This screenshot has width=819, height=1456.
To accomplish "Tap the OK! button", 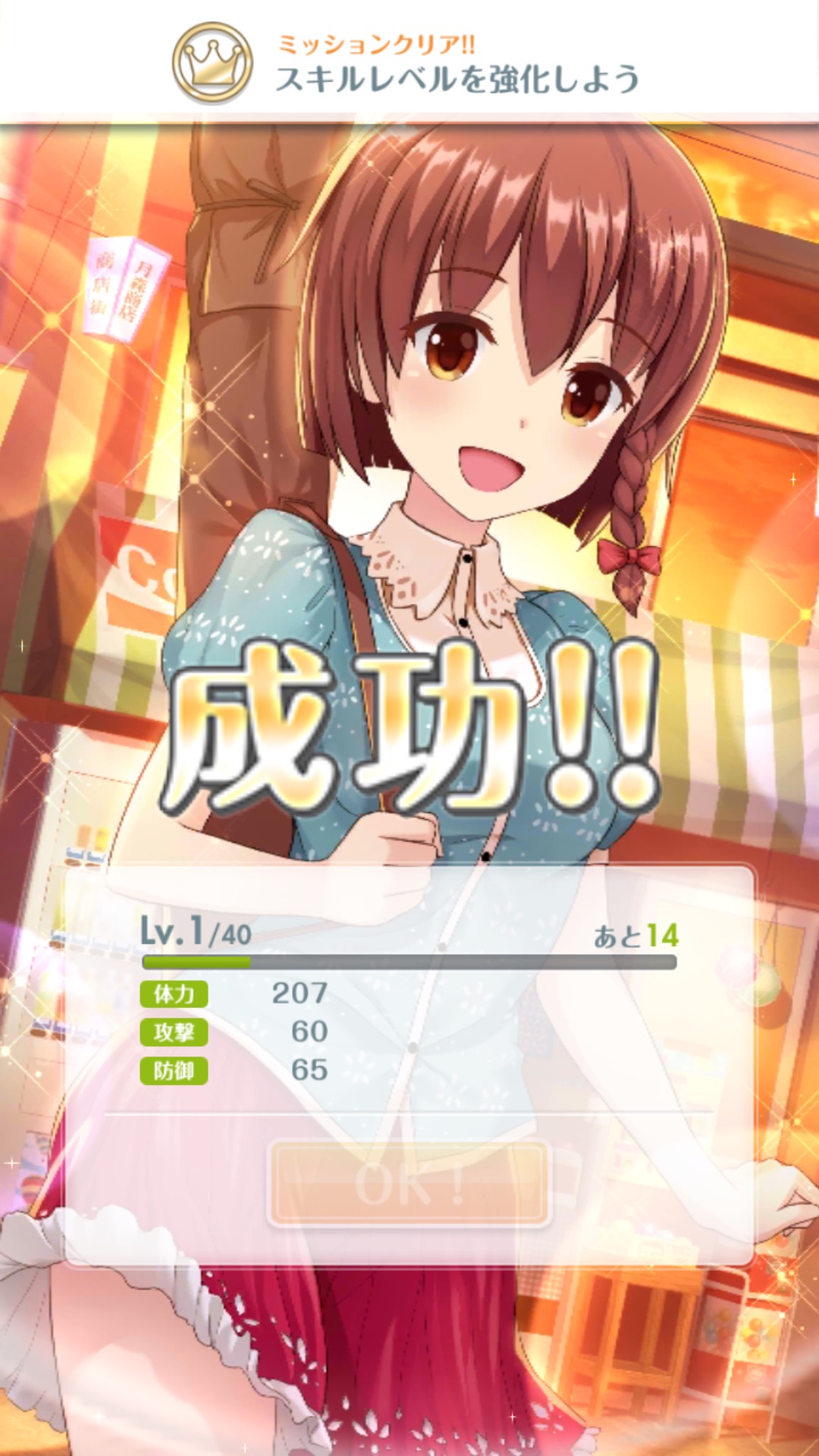I will tap(409, 1185).
